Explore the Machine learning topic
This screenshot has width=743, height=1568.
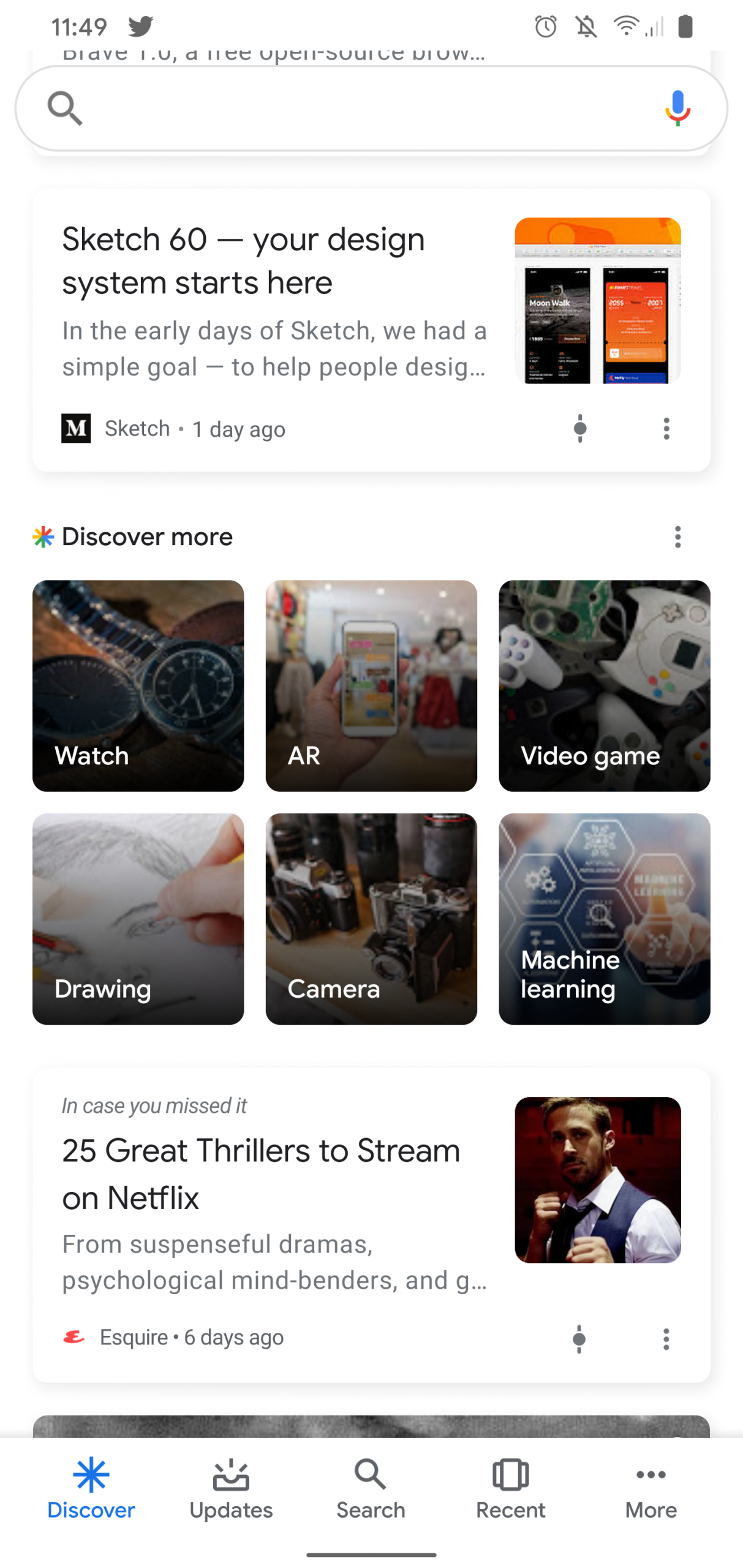(604, 918)
